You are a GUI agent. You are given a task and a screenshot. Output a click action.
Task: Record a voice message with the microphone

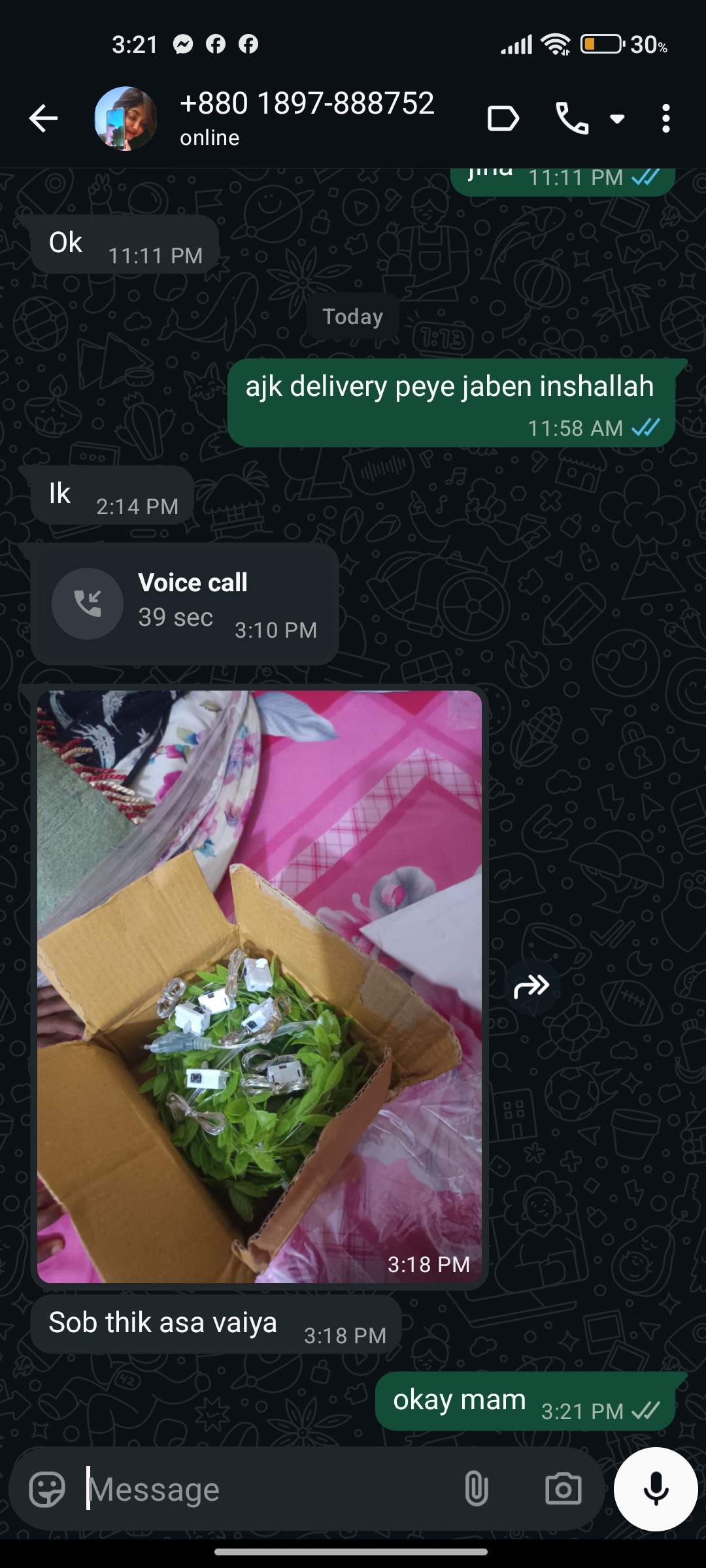coord(656,1490)
